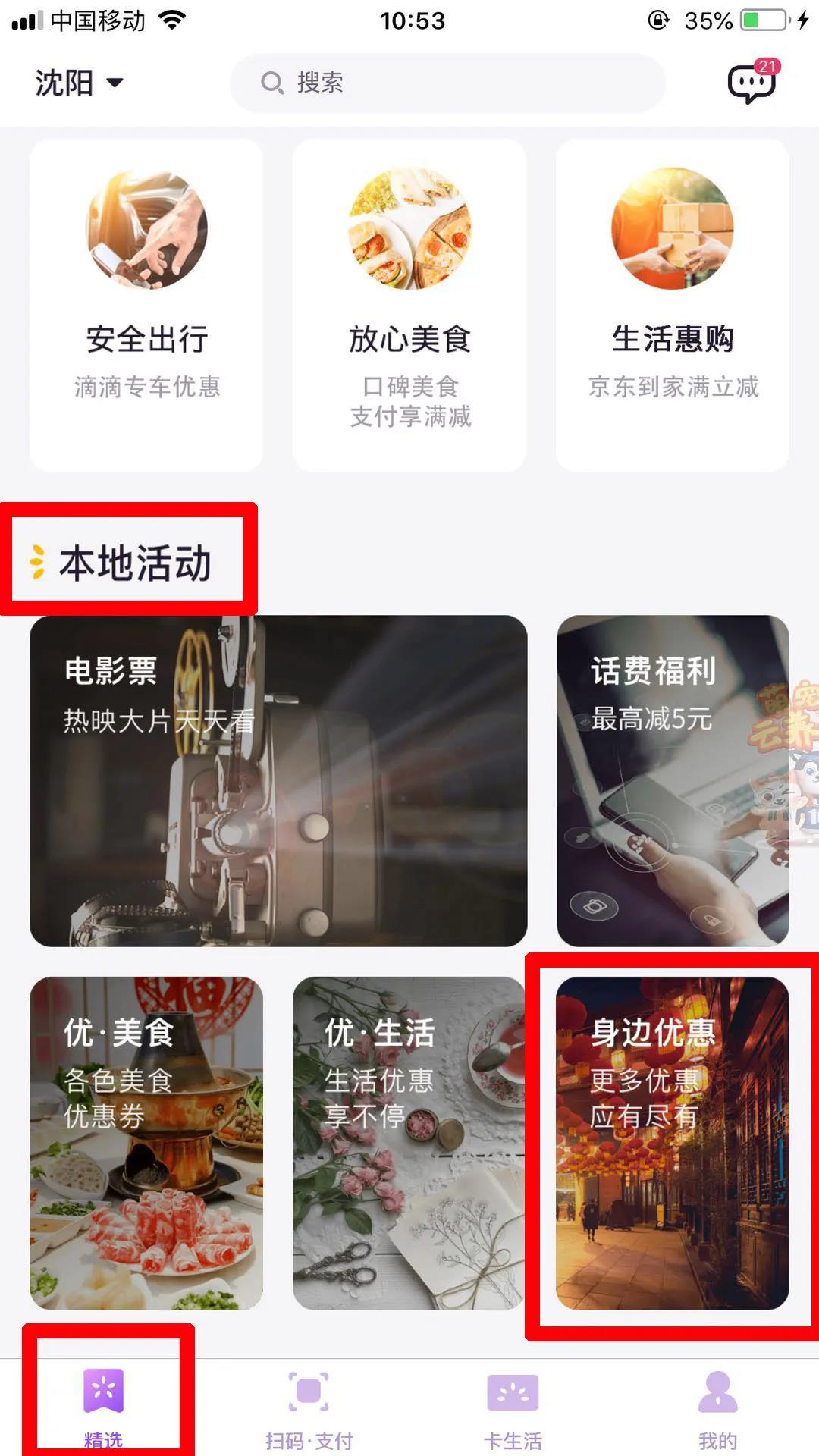Image resolution: width=819 pixels, height=1456 pixels.
Task: Tap the 搜索 search box
Action: (x=447, y=83)
